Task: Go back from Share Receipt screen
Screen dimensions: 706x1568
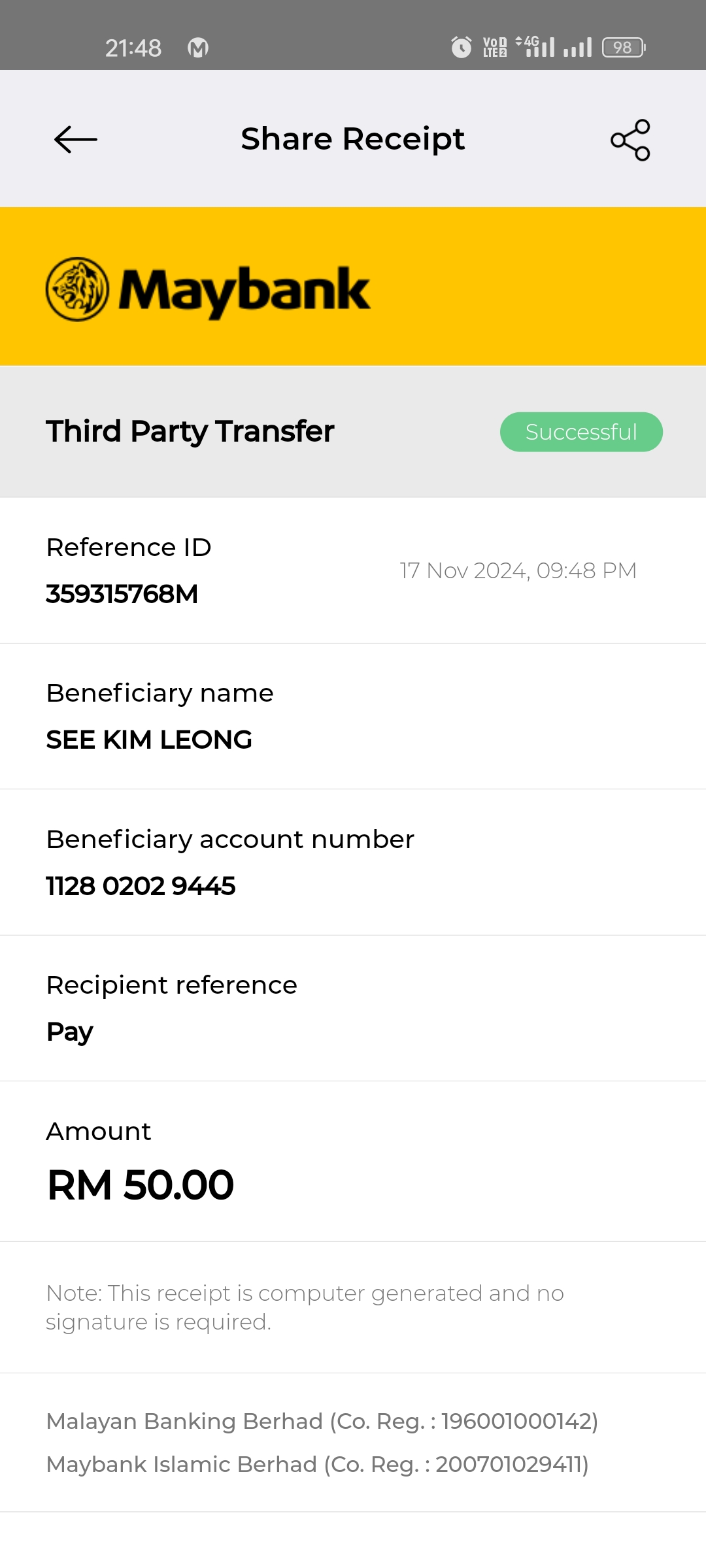Action: (x=76, y=139)
